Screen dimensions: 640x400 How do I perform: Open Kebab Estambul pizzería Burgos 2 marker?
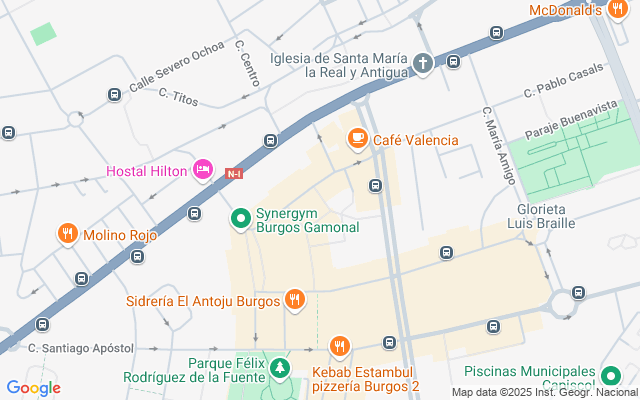[x=339, y=347]
